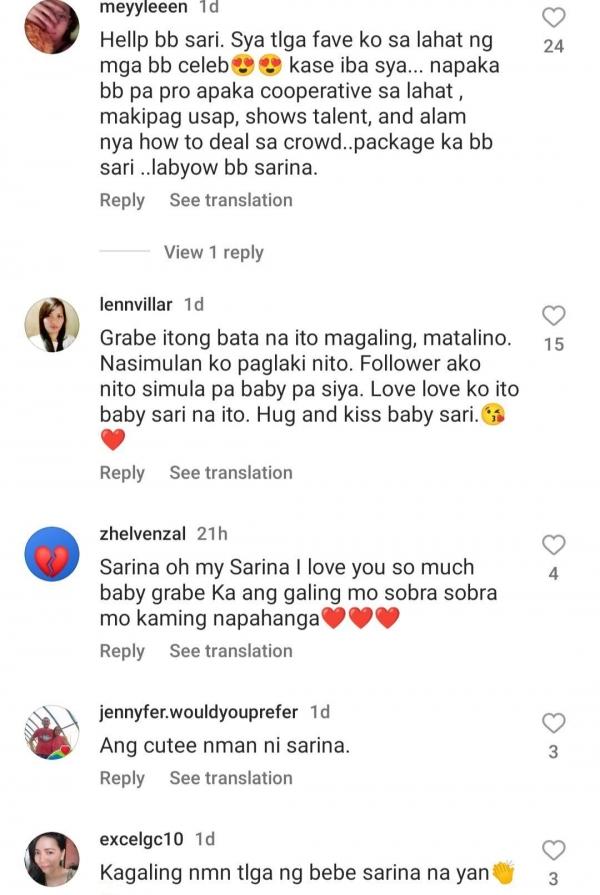Reply to lennvillar's comment

[x=122, y=473]
